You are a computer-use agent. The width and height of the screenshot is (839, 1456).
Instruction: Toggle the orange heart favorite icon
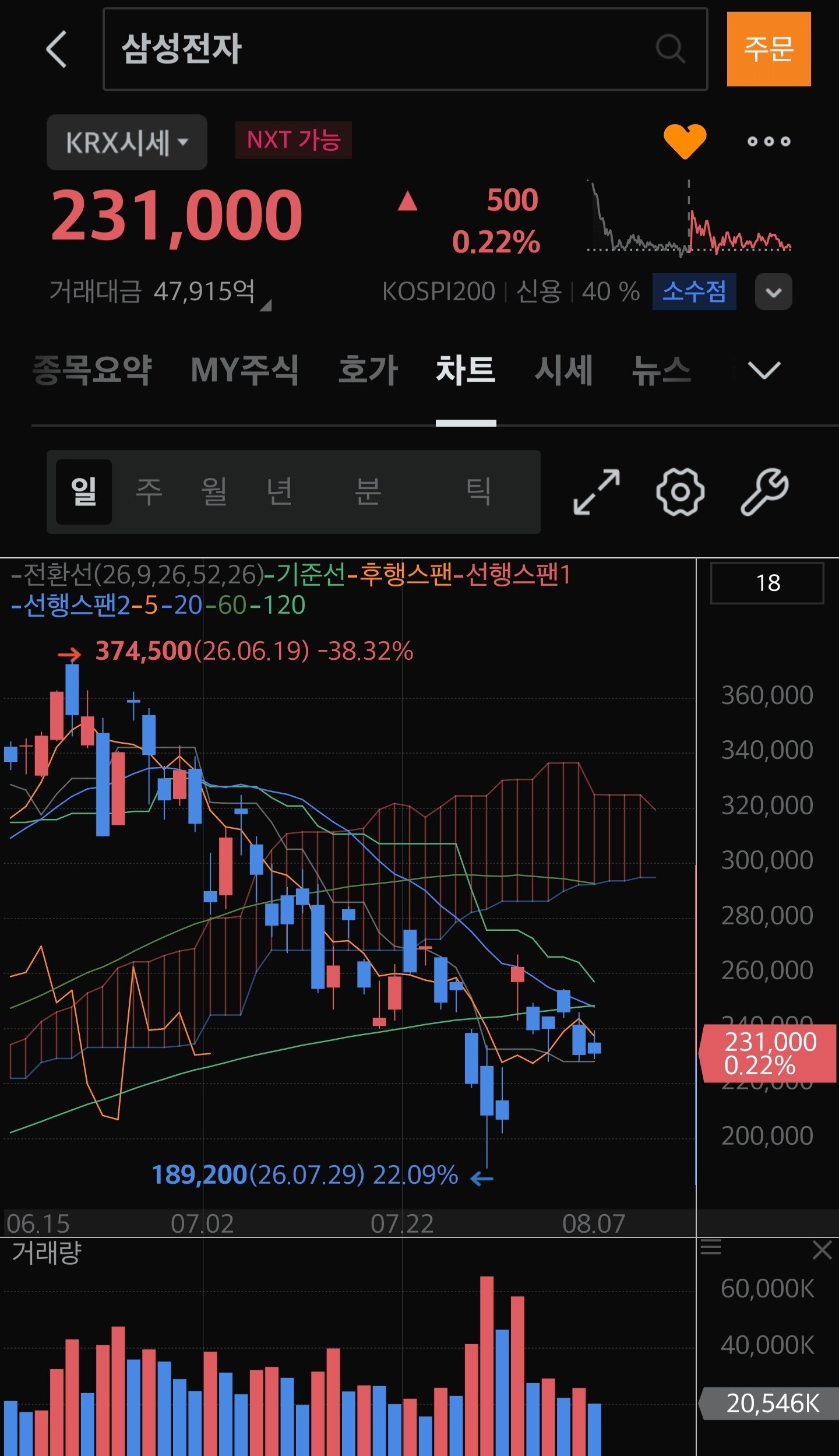coord(685,141)
